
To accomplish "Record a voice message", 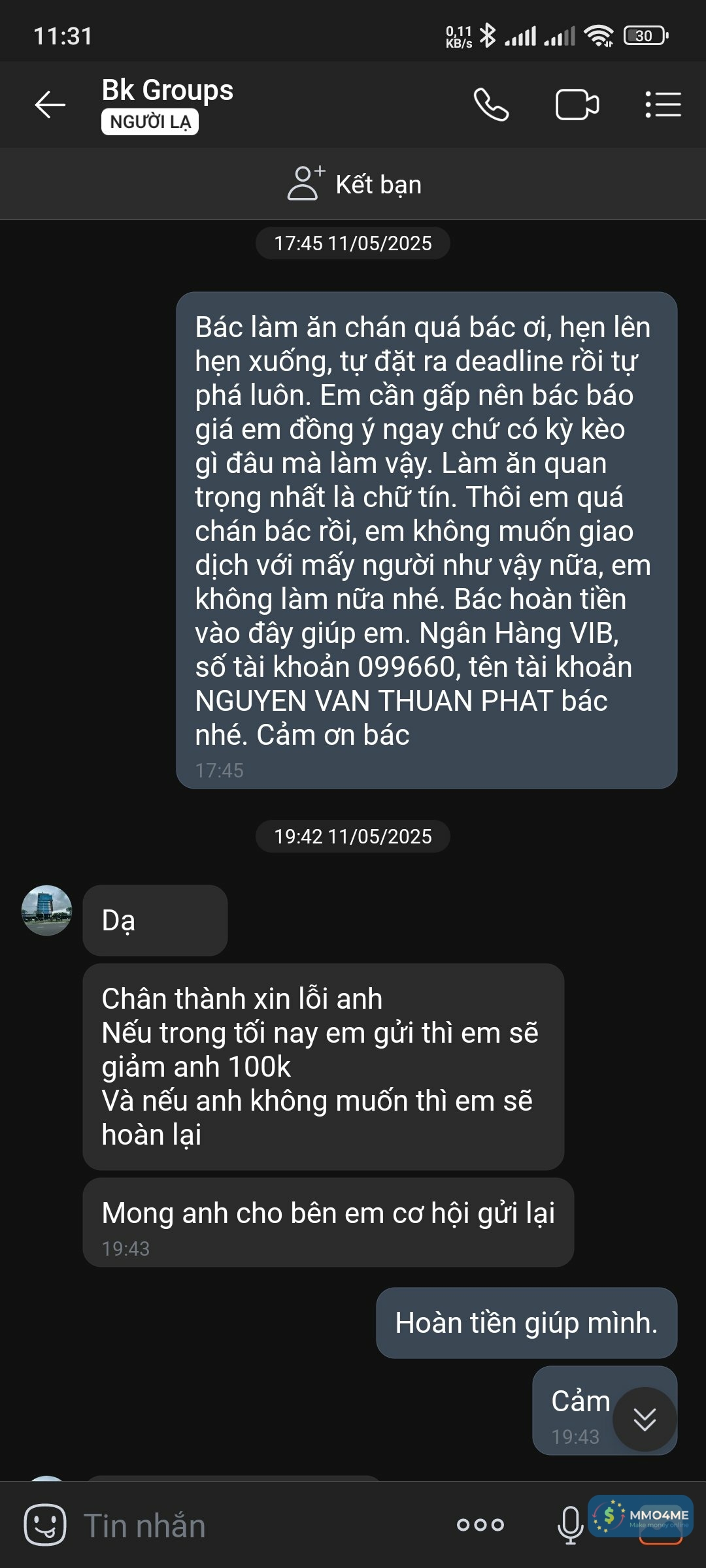I will pos(570,1526).
